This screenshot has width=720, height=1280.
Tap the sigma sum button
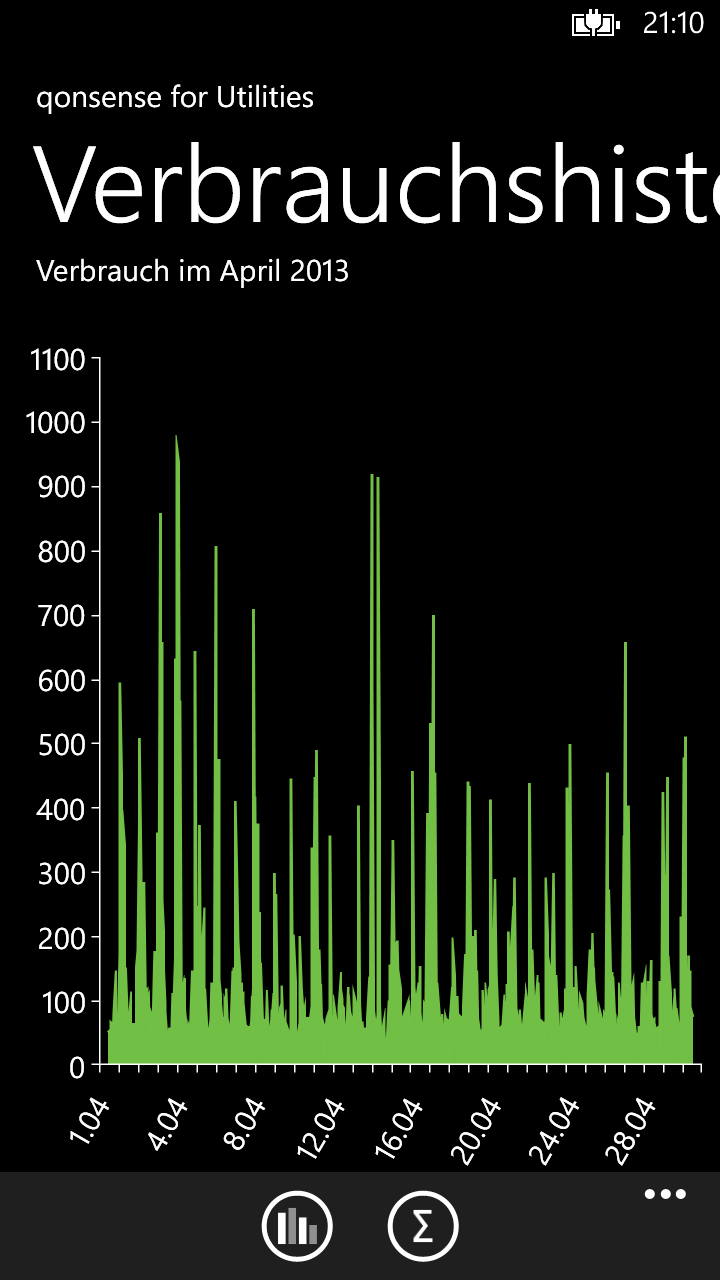pos(423,1226)
